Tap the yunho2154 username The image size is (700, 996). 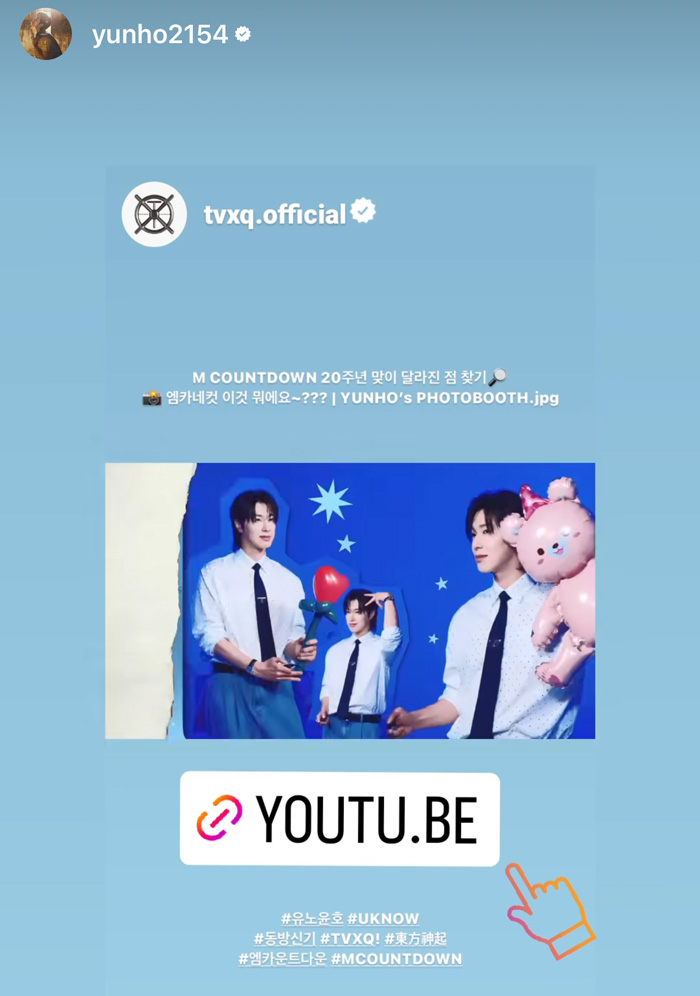[159, 36]
